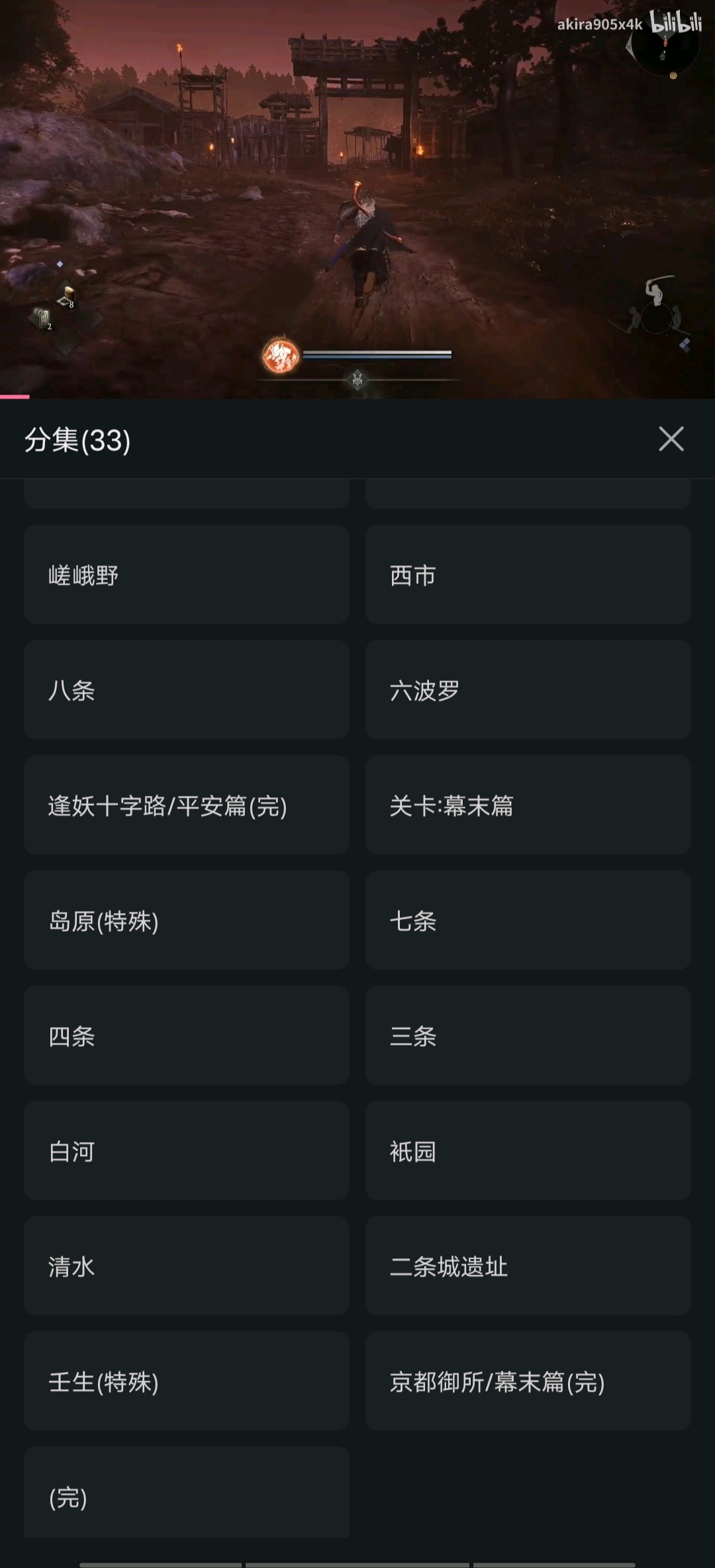This screenshot has width=715, height=1568.
Task: Open the 六波罗 episode
Action: 528,690
